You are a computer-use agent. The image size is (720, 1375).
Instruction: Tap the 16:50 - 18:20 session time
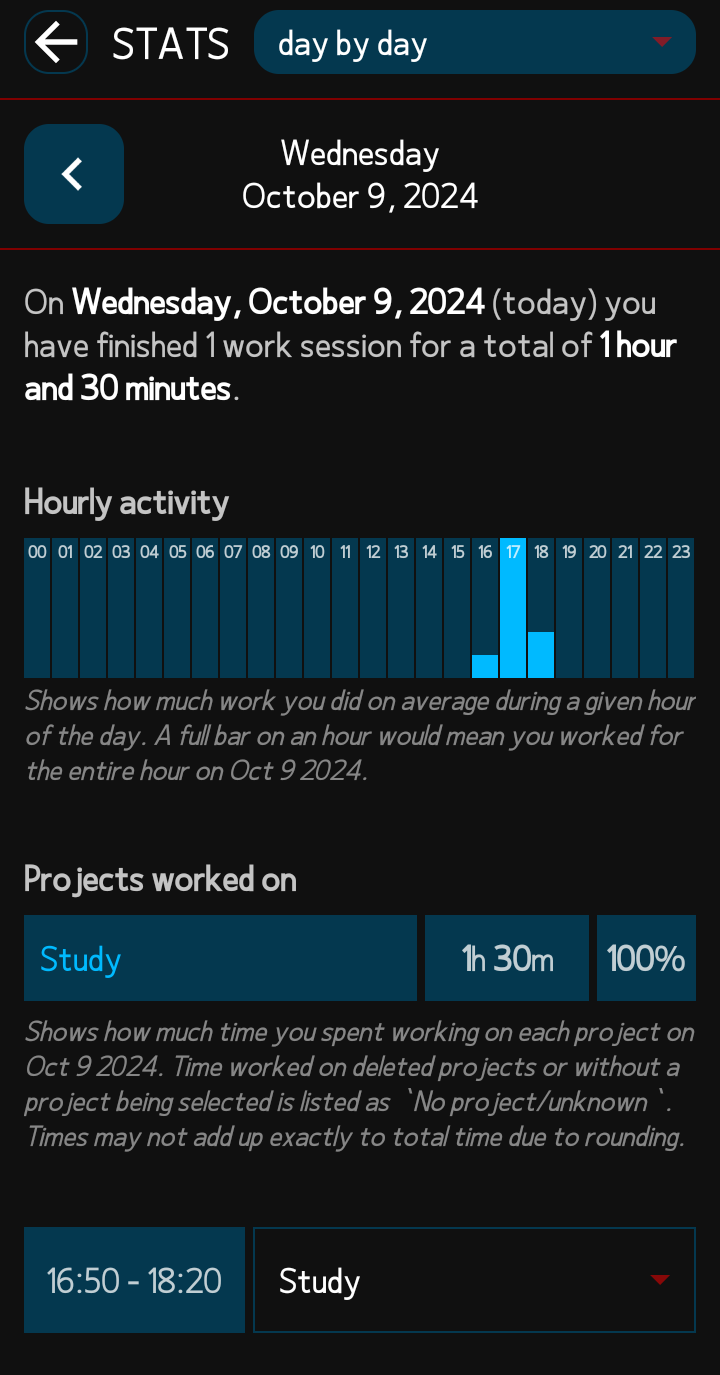(x=134, y=1280)
